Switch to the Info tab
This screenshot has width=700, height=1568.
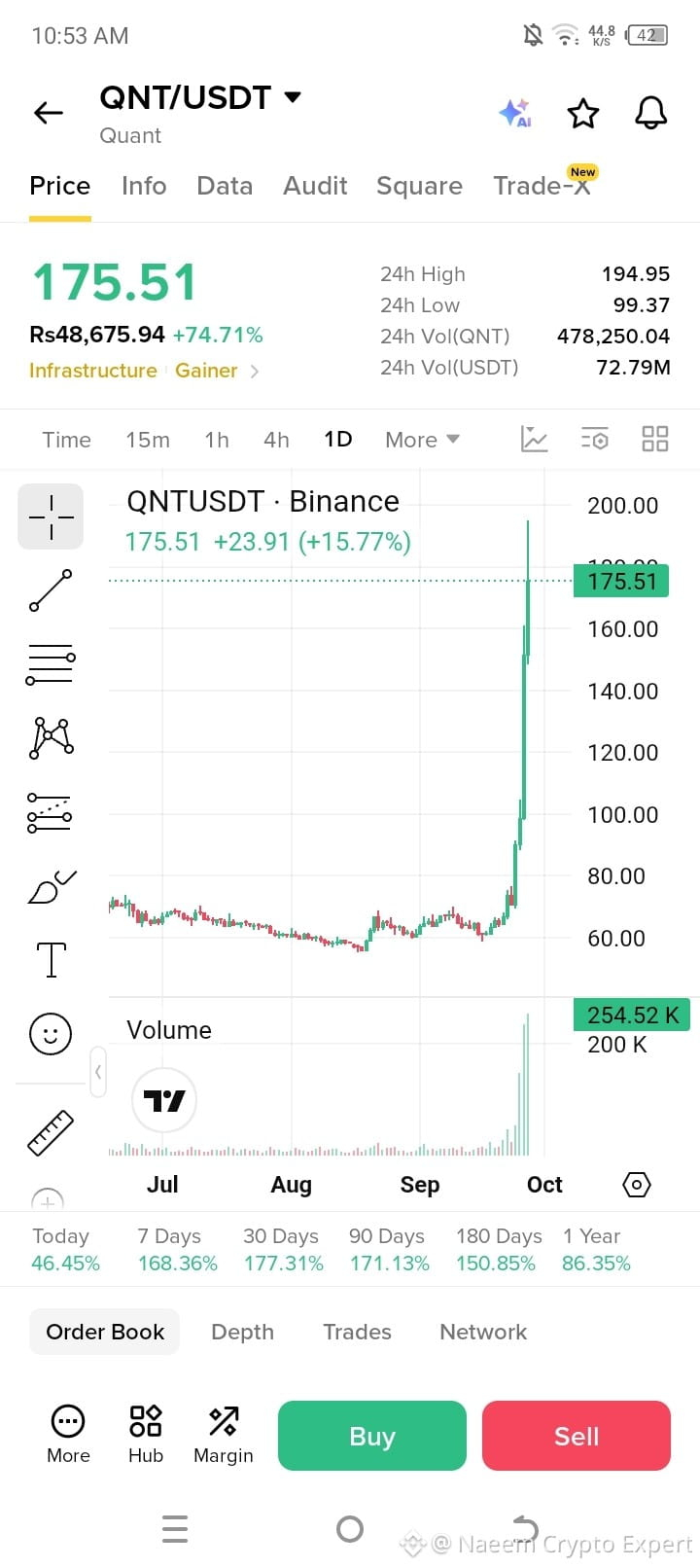(x=144, y=186)
